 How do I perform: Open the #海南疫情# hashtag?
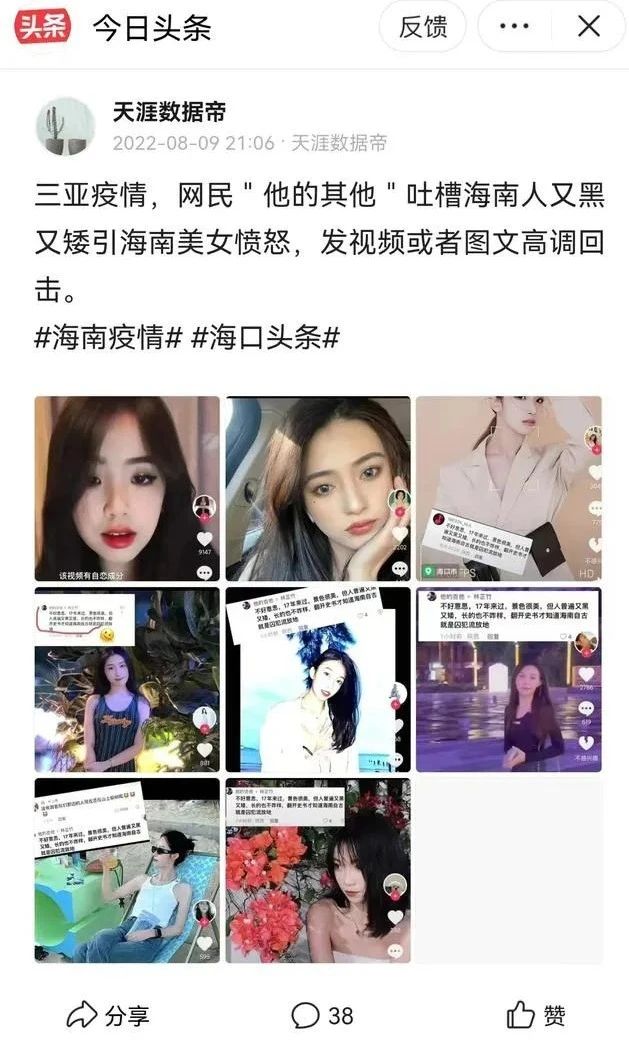pos(108,337)
